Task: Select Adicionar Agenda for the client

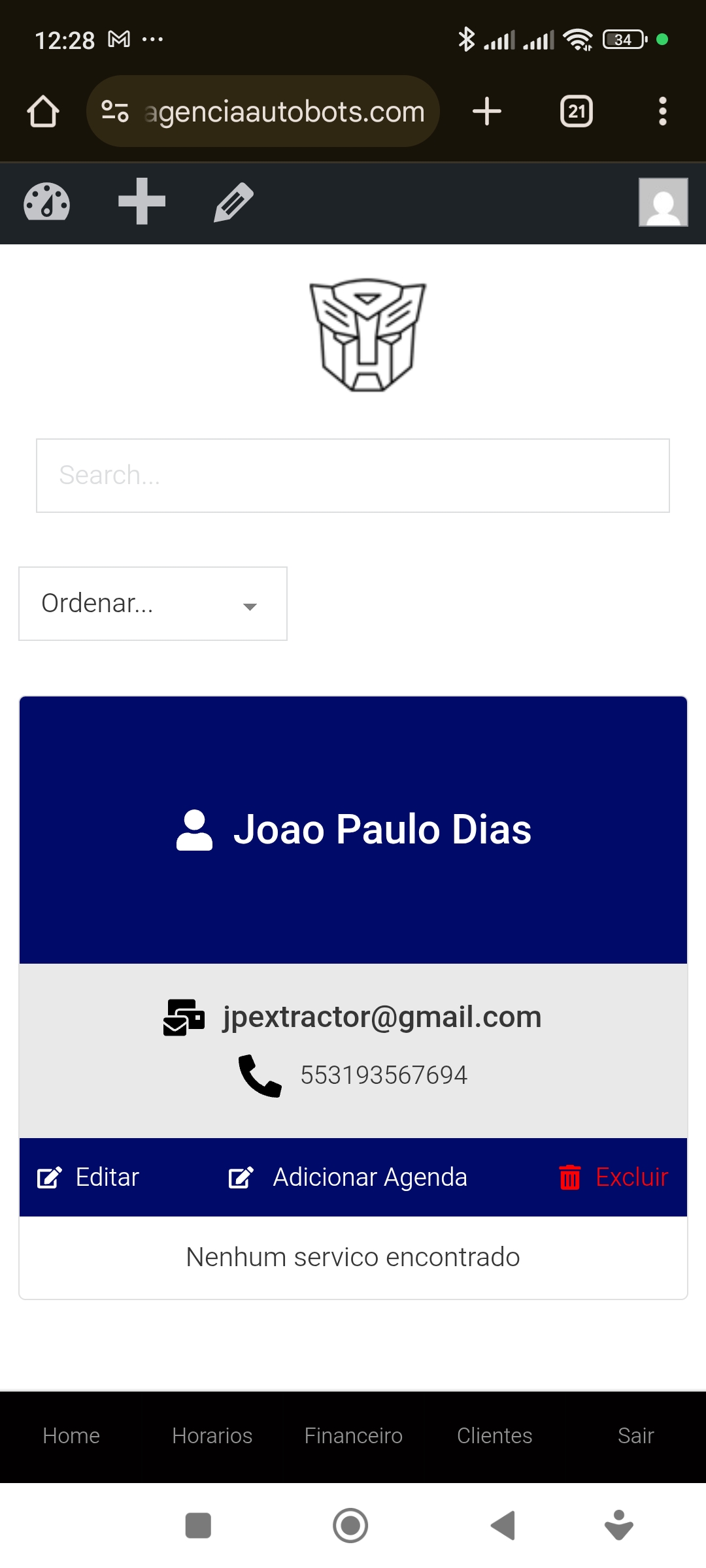Action: point(348,1177)
